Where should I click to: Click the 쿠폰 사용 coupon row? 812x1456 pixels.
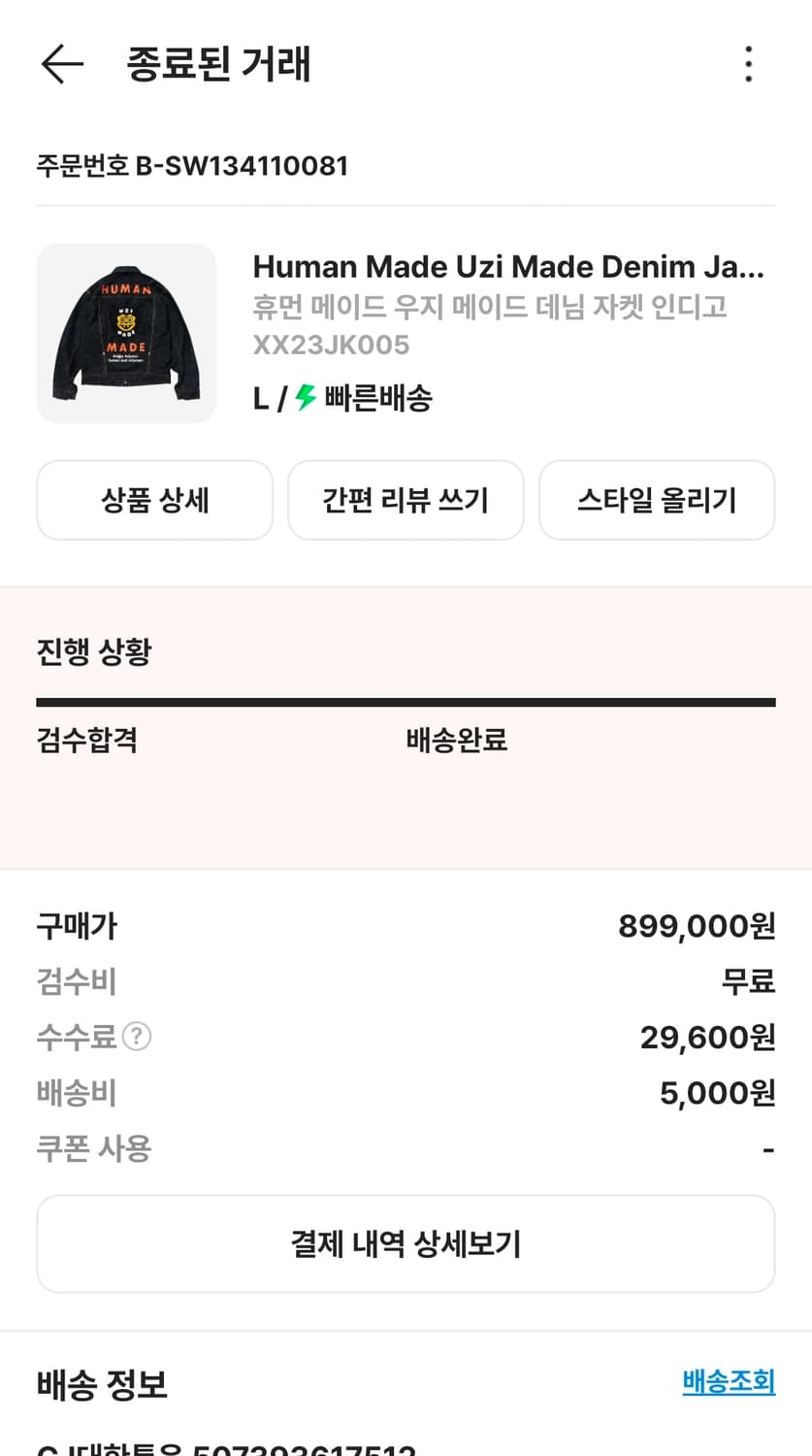tap(93, 1148)
